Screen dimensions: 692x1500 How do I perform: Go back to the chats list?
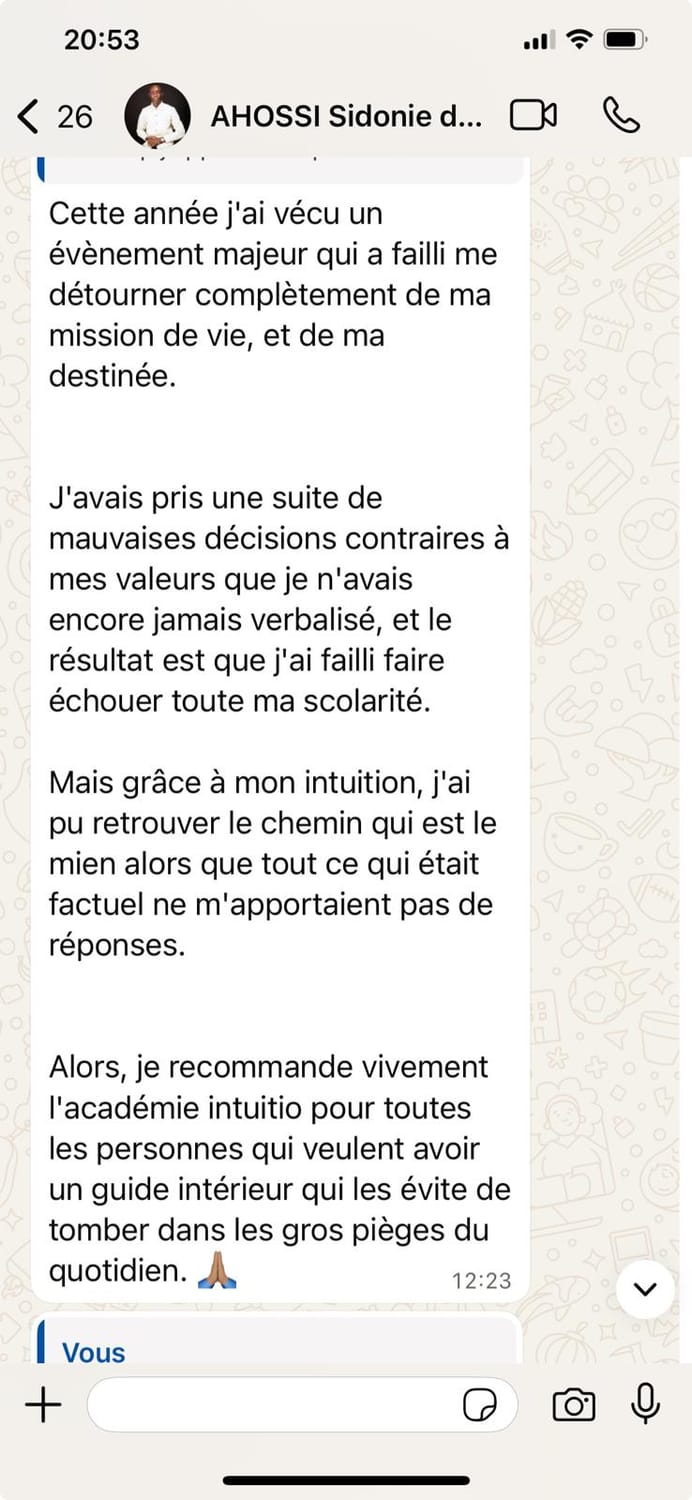click(52, 117)
